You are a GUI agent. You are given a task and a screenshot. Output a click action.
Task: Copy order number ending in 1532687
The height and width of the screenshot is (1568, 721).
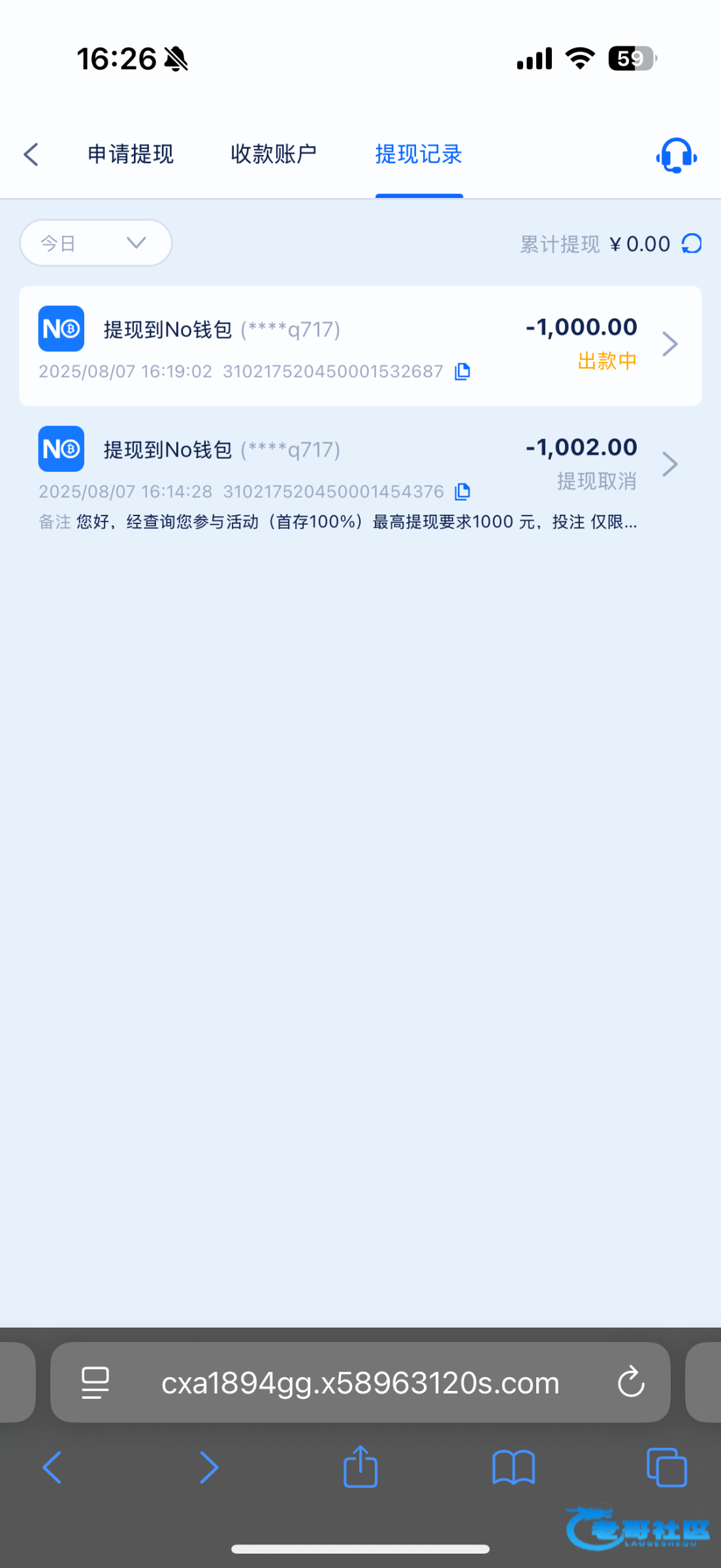coord(462,372)
